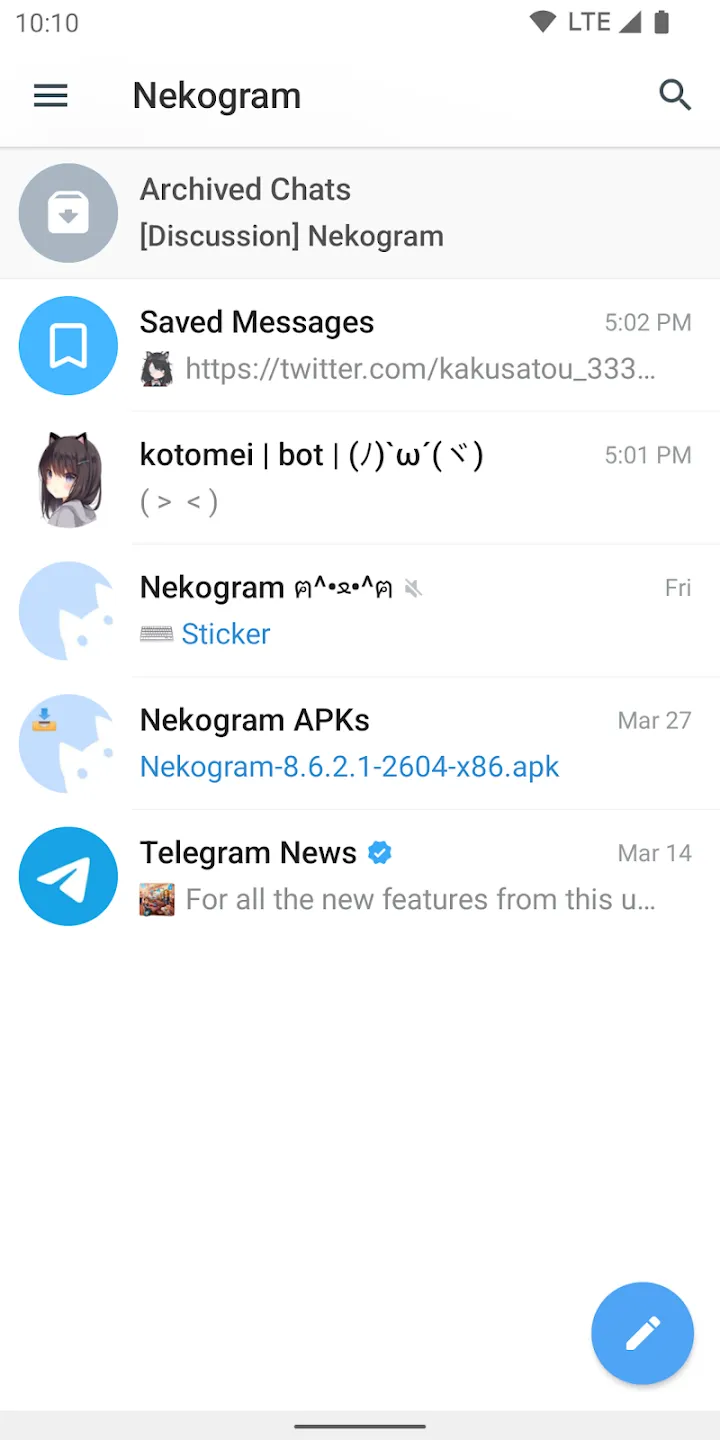Viewport: 720px width, 1440px height.
Task: Tap the compose new message floating button
Action: click(x=642, y=1333)
